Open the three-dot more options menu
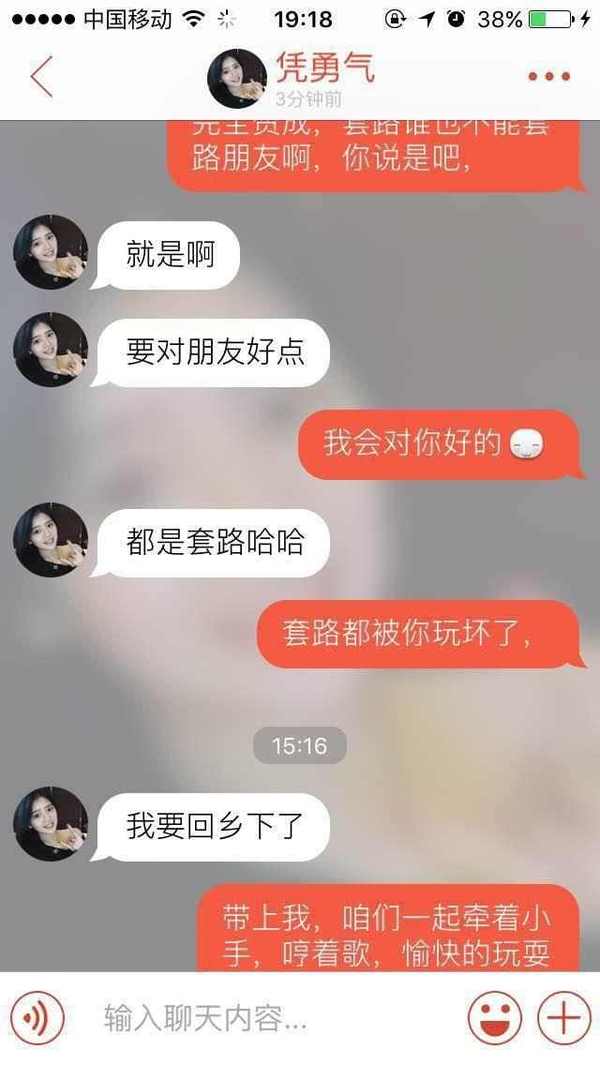 point(548,77)
